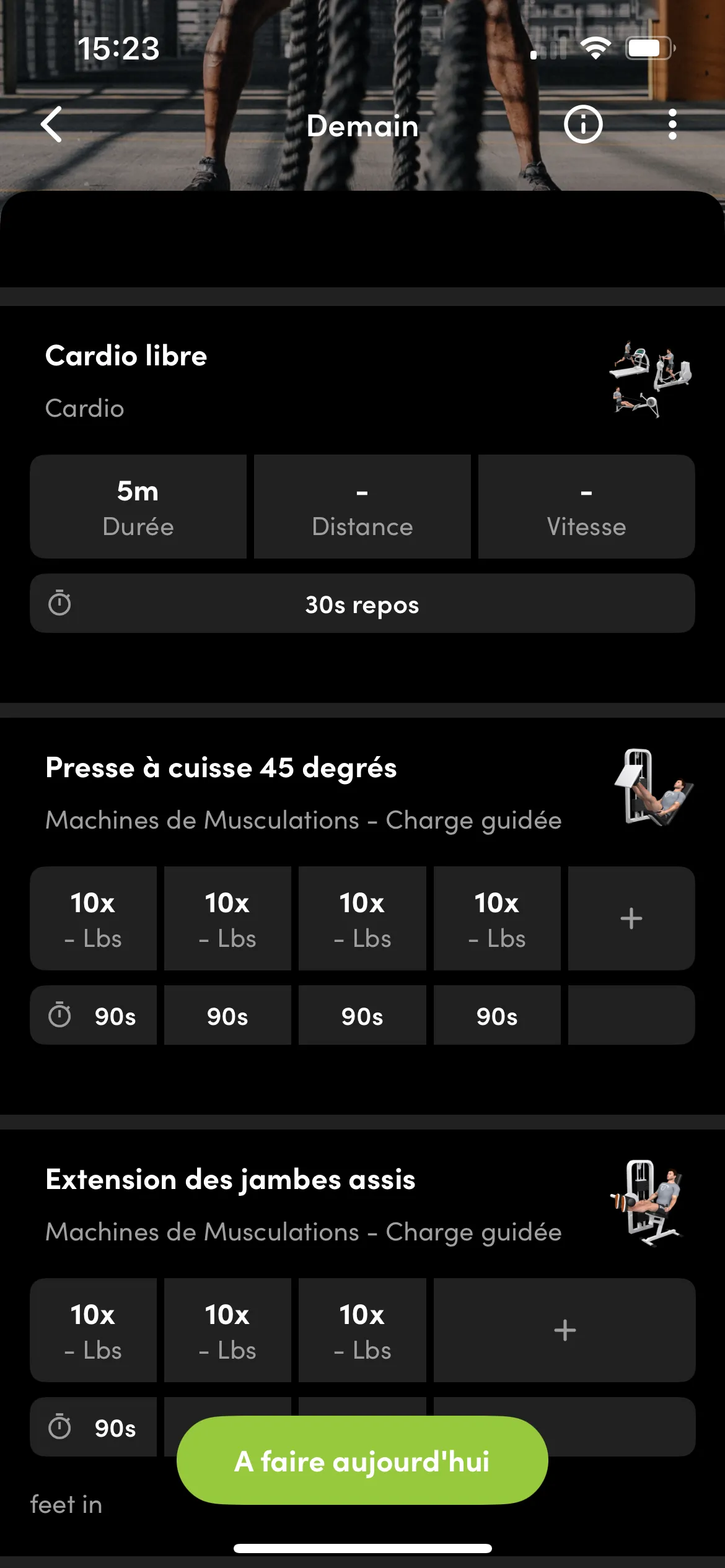Open the workout info icon

click(582, 124)
